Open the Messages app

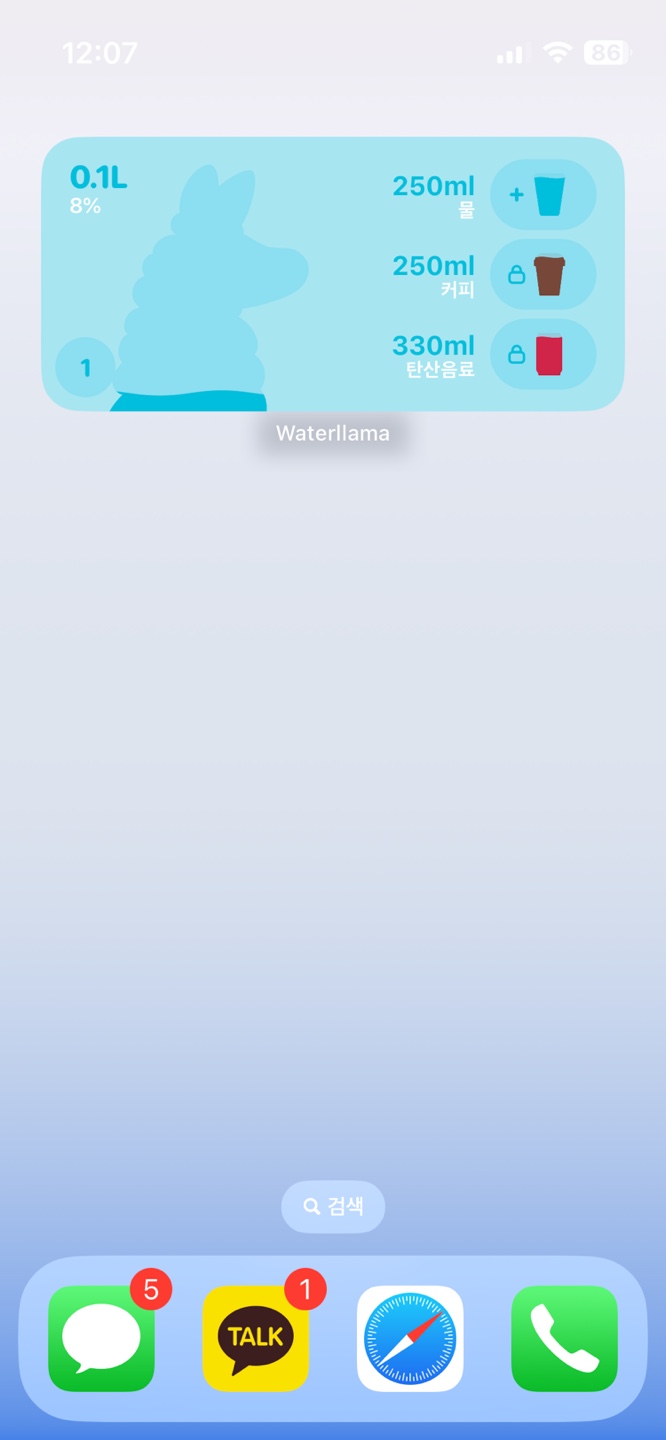pyautogui.click(x=101, y=1338)
